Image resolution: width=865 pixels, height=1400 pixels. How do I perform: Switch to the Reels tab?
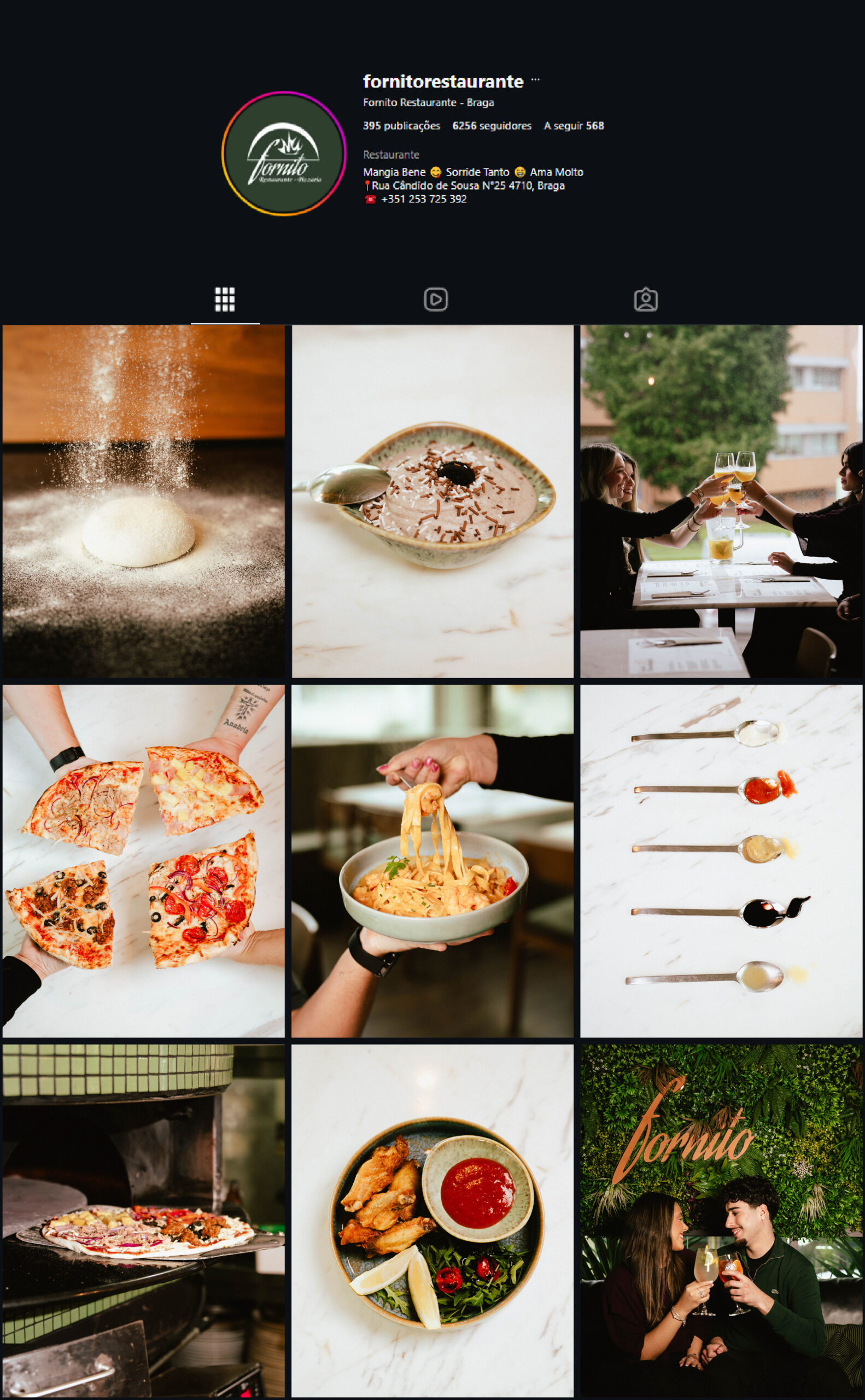(x=435, y=299)
